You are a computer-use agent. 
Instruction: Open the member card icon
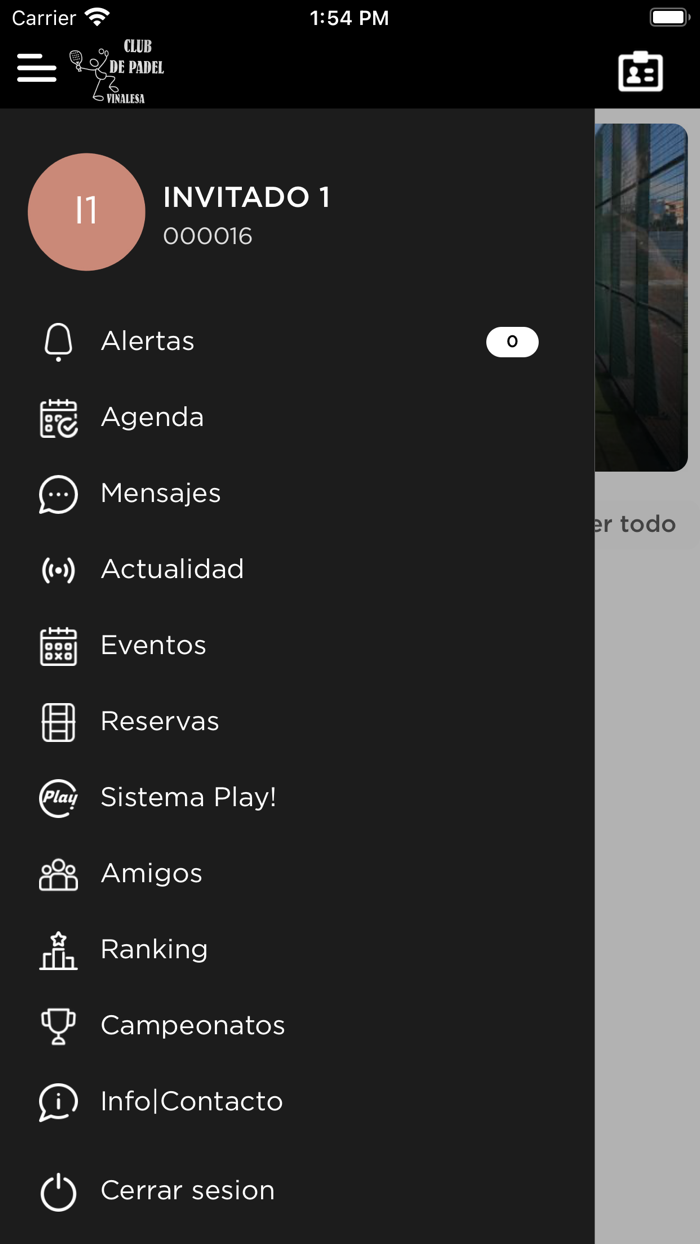tap(640, 72)
